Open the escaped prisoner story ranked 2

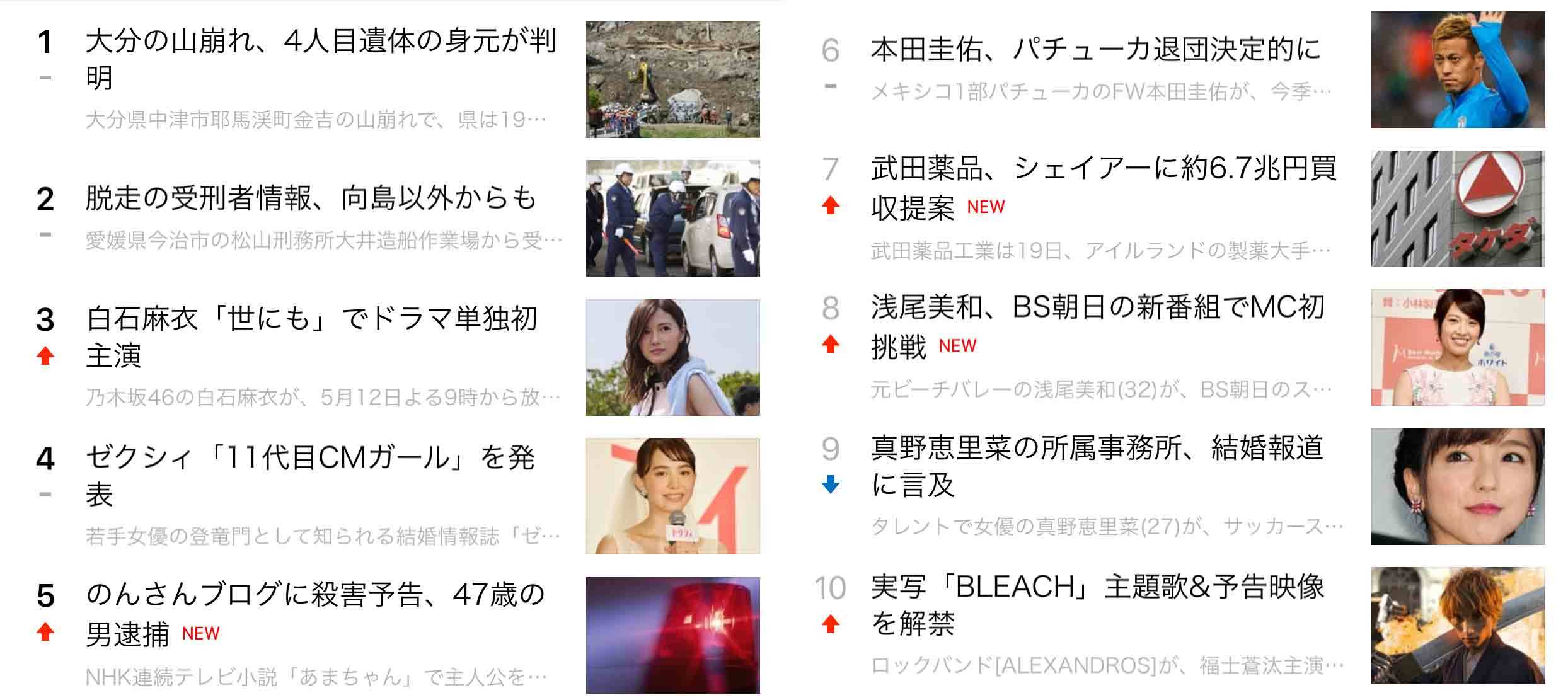tap(311, 198)
